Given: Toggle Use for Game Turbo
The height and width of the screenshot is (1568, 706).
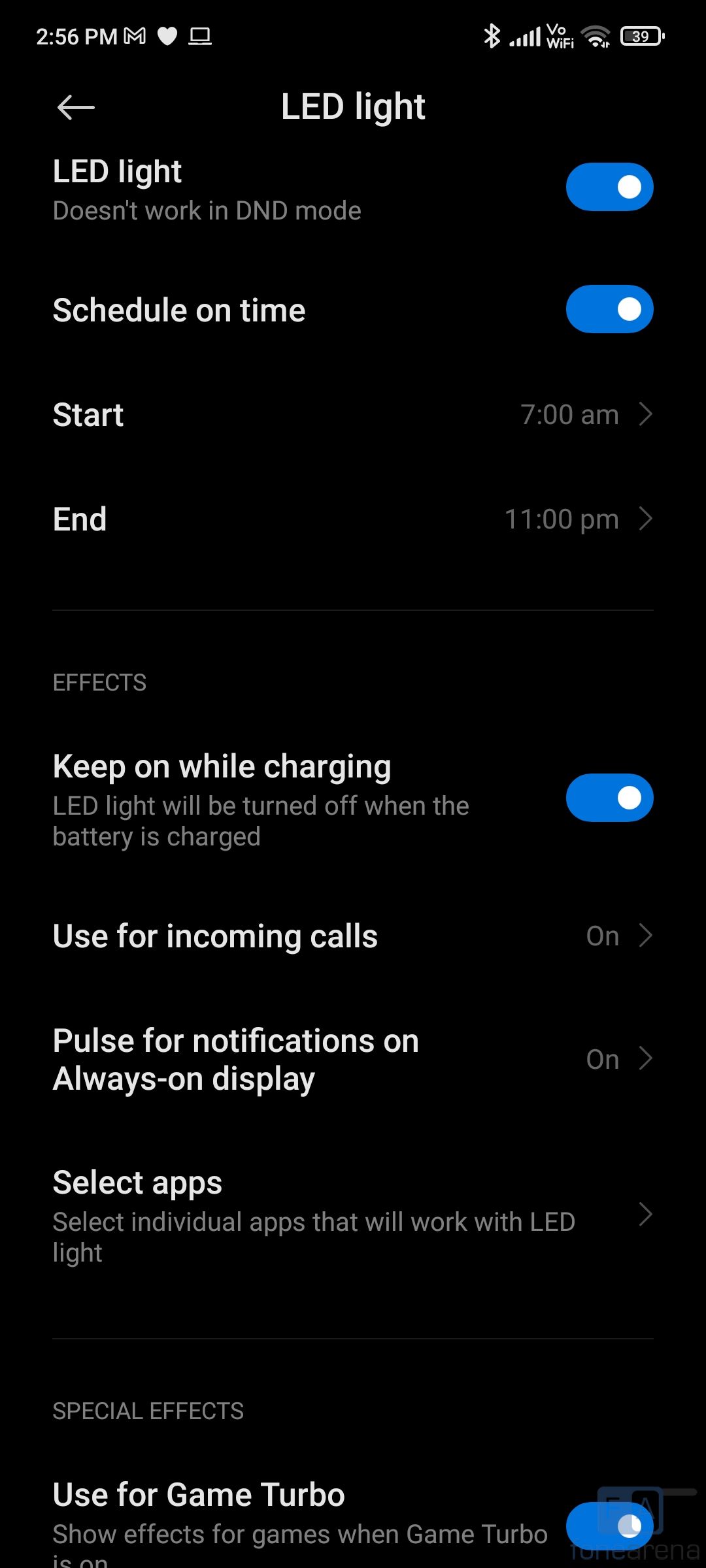Looking at the screenshot, I should 609,1526.
